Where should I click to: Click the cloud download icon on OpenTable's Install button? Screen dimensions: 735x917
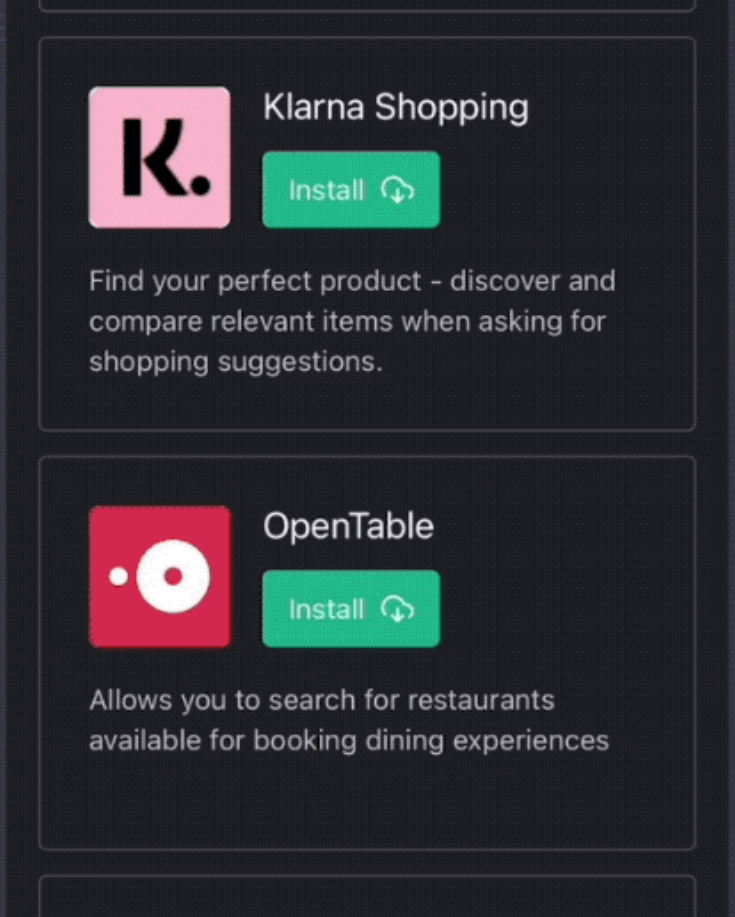[399, 609]
